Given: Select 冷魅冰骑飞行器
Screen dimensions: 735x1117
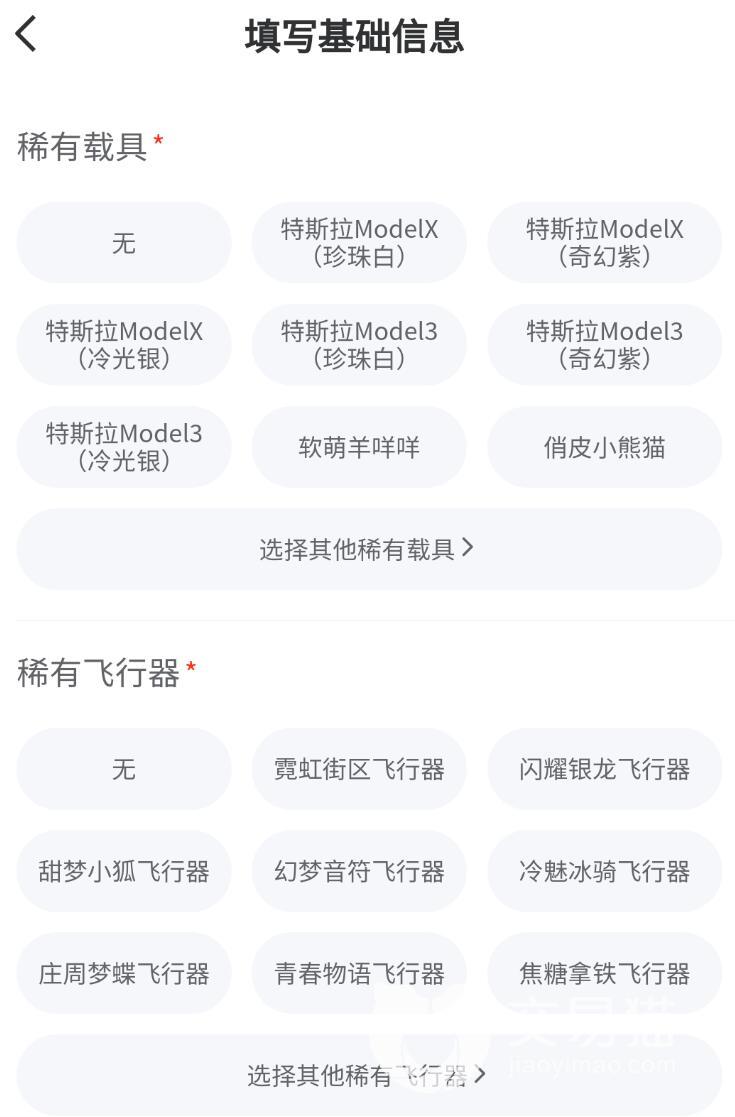Looking at the screenshot, I should point(604,871).
